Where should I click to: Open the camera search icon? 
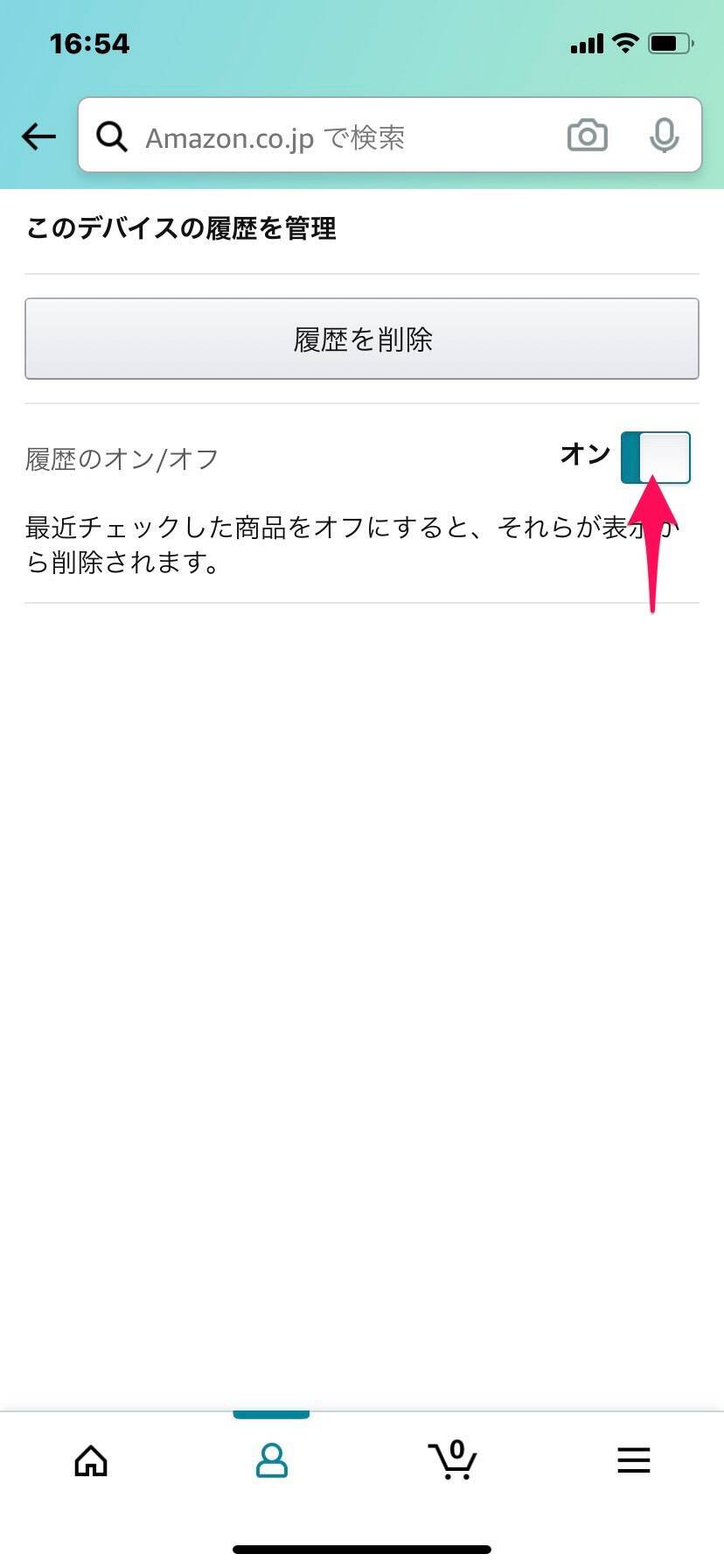click(587, 136)
